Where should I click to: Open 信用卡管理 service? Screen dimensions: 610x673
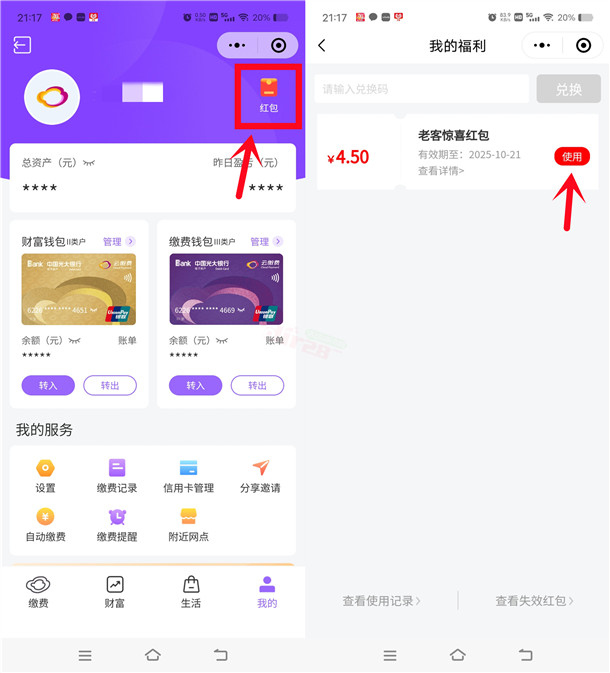pos(188,476)
